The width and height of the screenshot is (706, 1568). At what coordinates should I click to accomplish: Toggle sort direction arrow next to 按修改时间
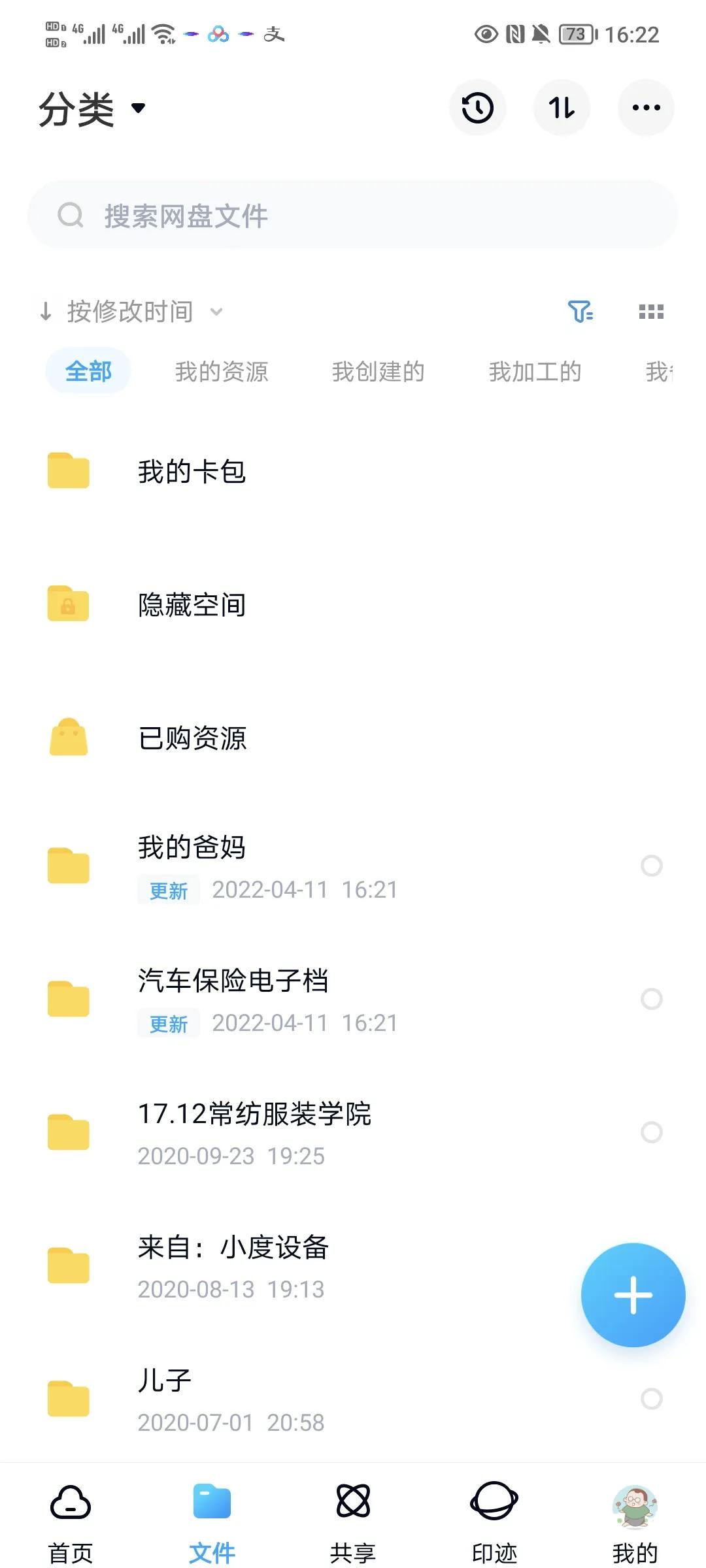point(44,312)
